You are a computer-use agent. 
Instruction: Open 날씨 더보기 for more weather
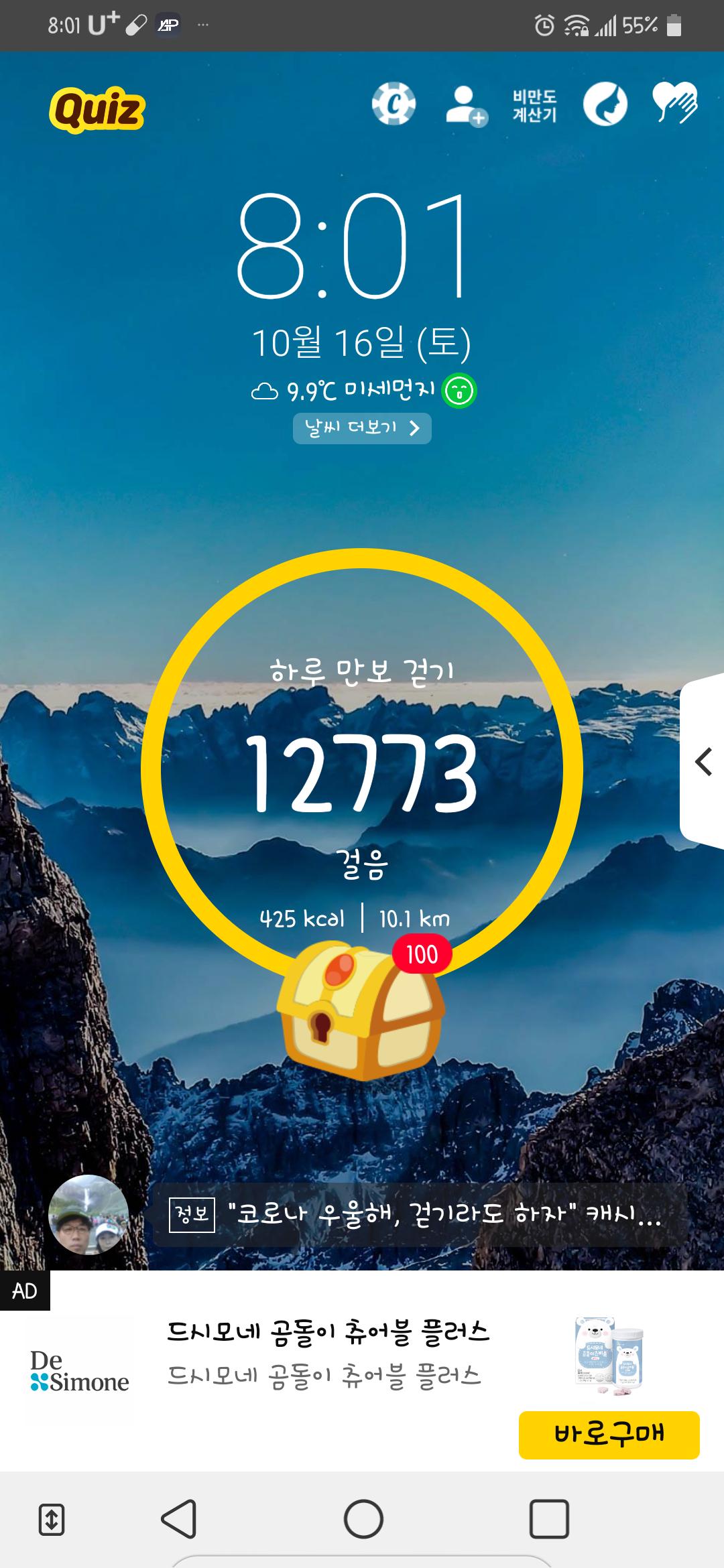[362, 428]
